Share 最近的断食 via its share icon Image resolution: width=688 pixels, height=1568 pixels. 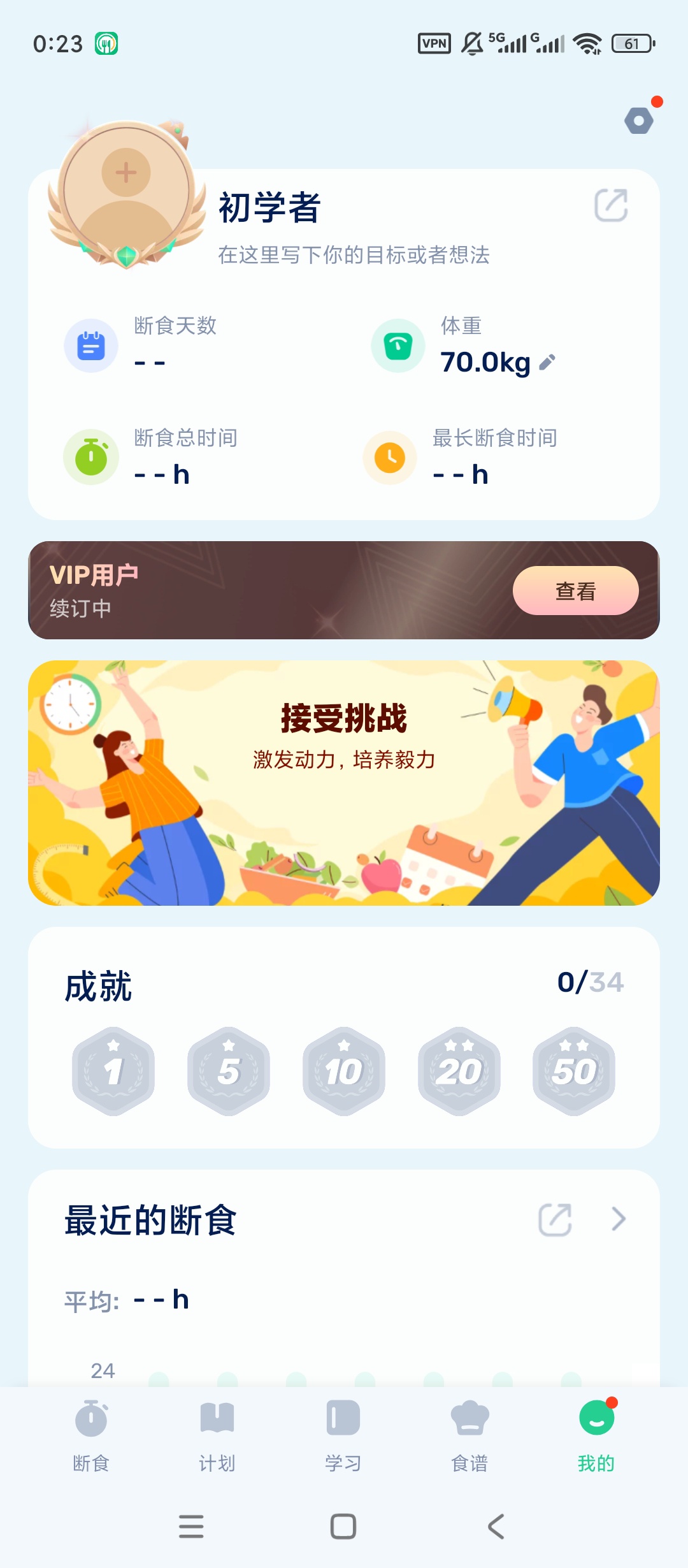[555, 1220]
